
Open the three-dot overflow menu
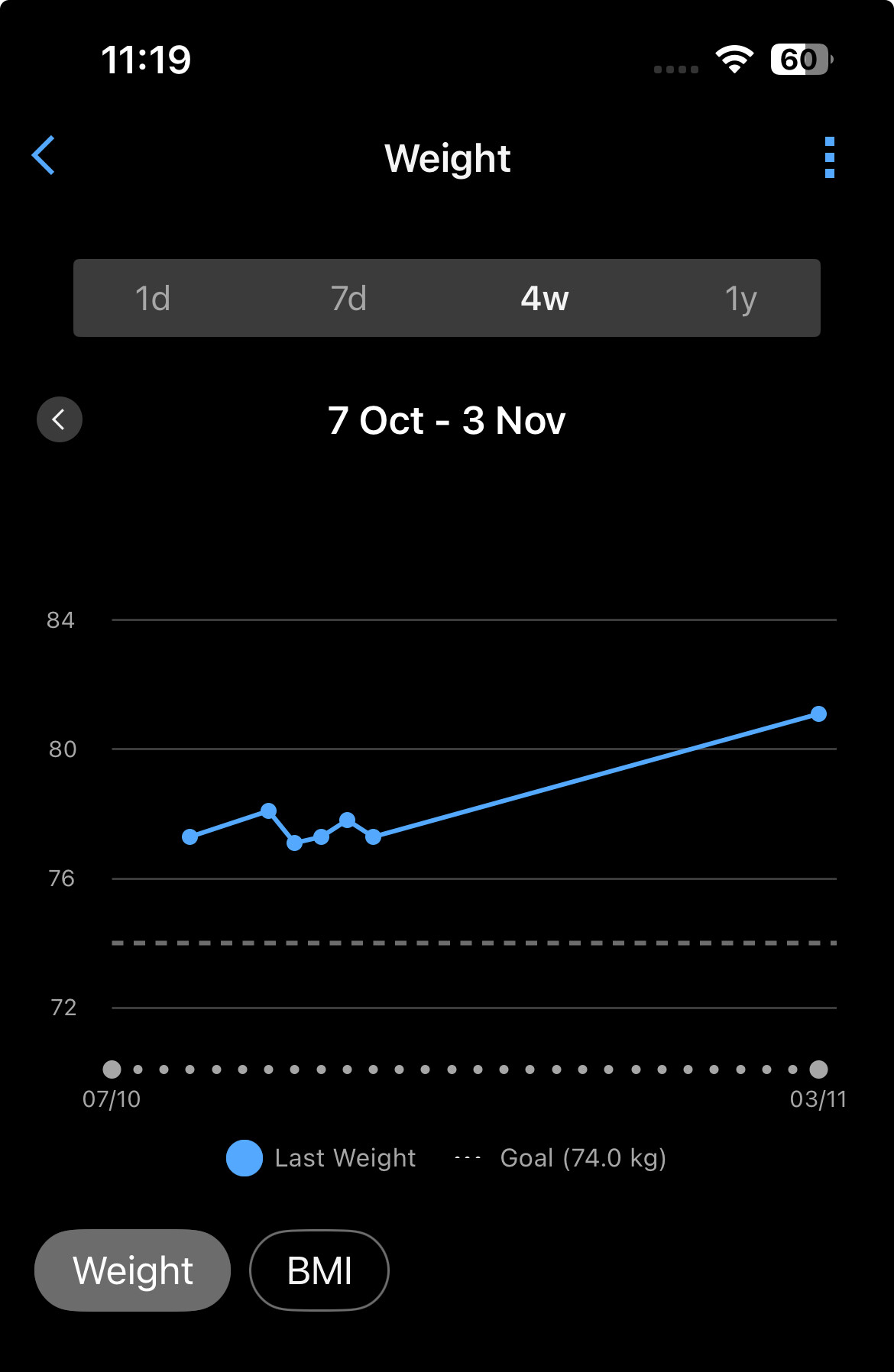[829, 157]
